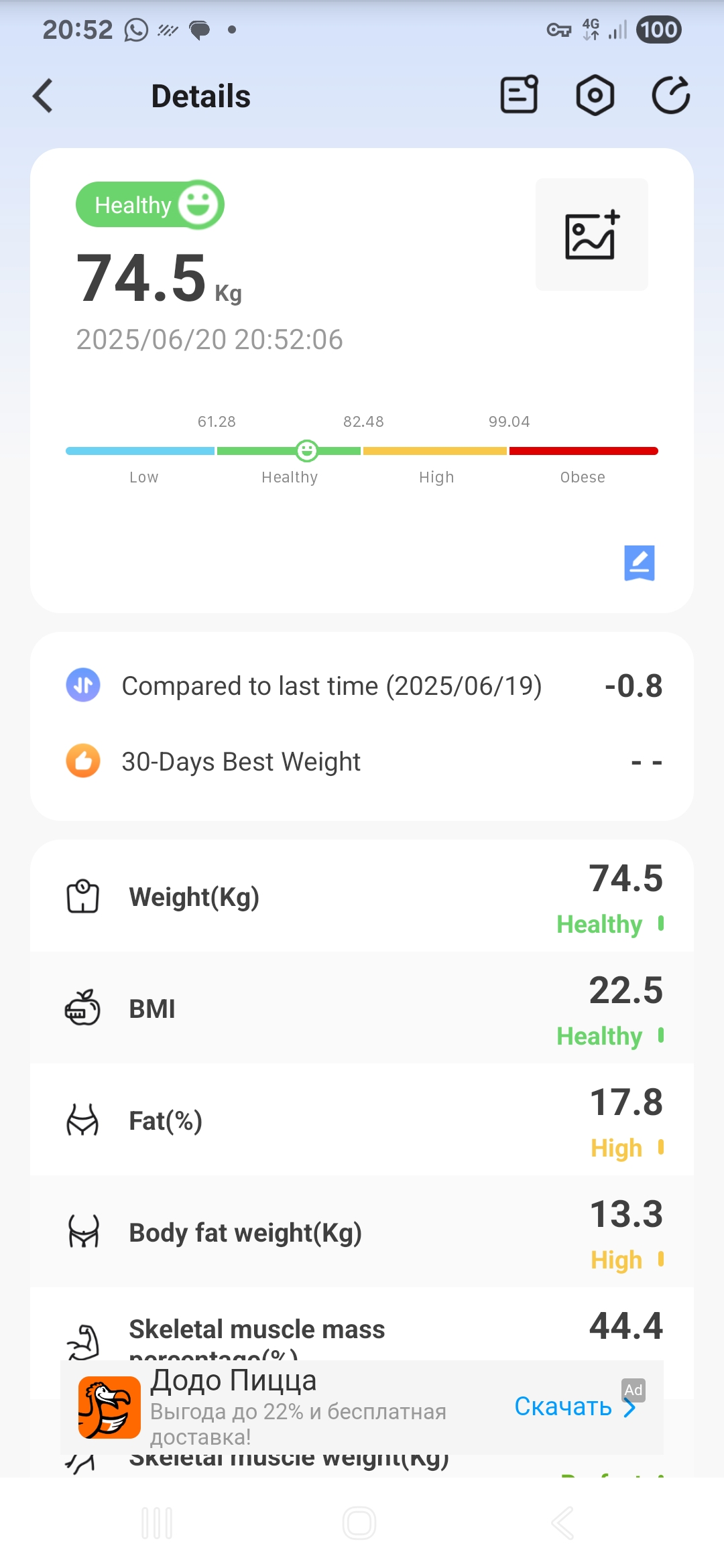Open the Body fat weight(Kg) row
The height and width of the screenshot is (1568, 724).
tap(362, 1232)
